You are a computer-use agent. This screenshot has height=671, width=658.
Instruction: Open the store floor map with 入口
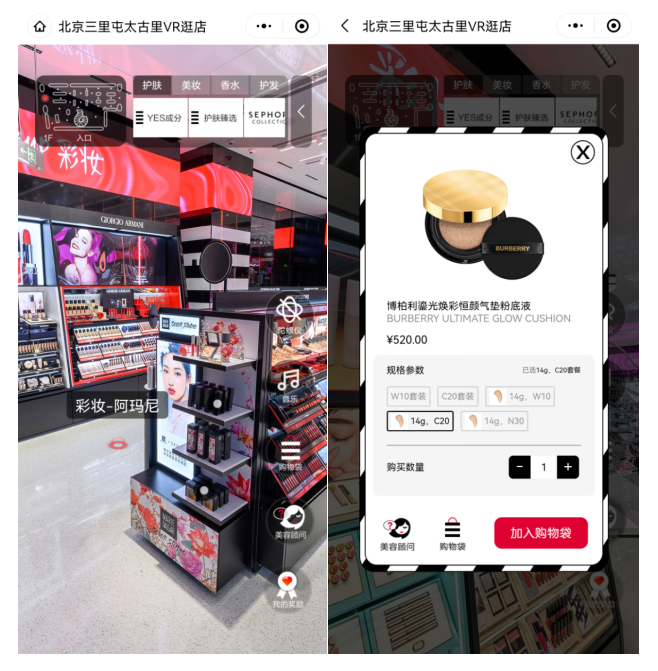coord(81,110)
